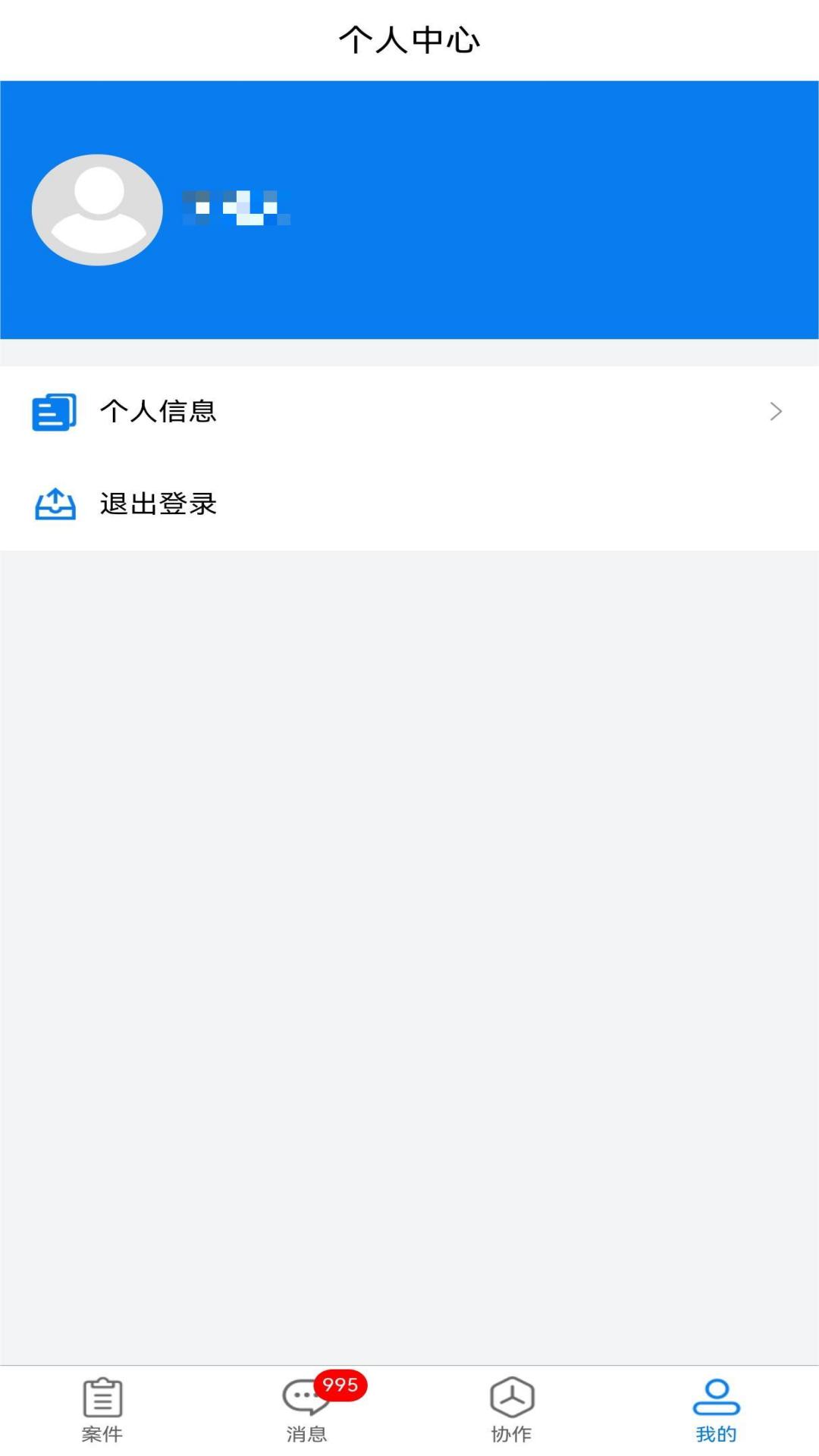This screenshot has width=819, height=1456.
Task: Open the 个人信息 row
Action: point(159,412)
